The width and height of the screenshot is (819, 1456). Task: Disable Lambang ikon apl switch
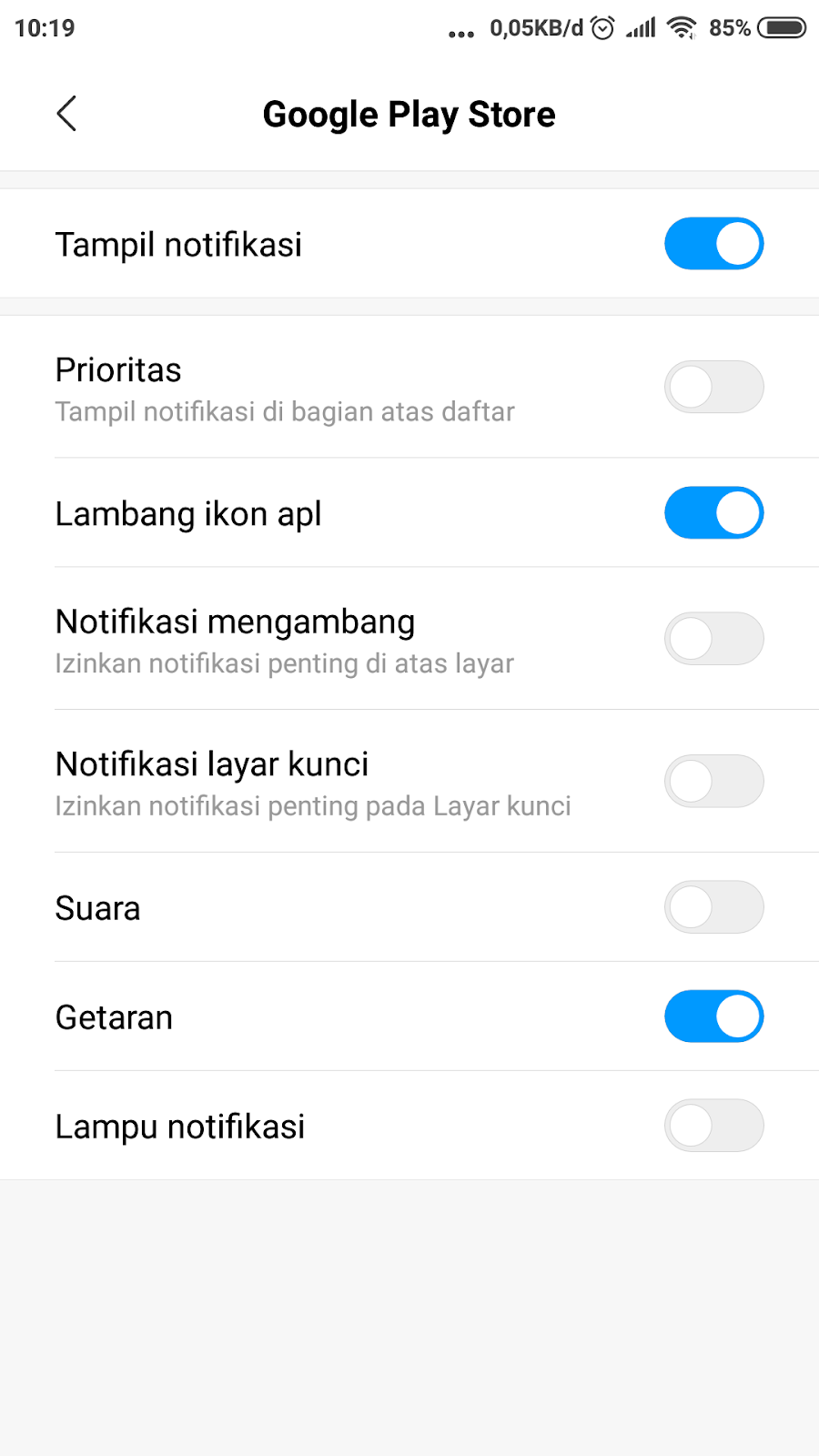coord(713,513)
